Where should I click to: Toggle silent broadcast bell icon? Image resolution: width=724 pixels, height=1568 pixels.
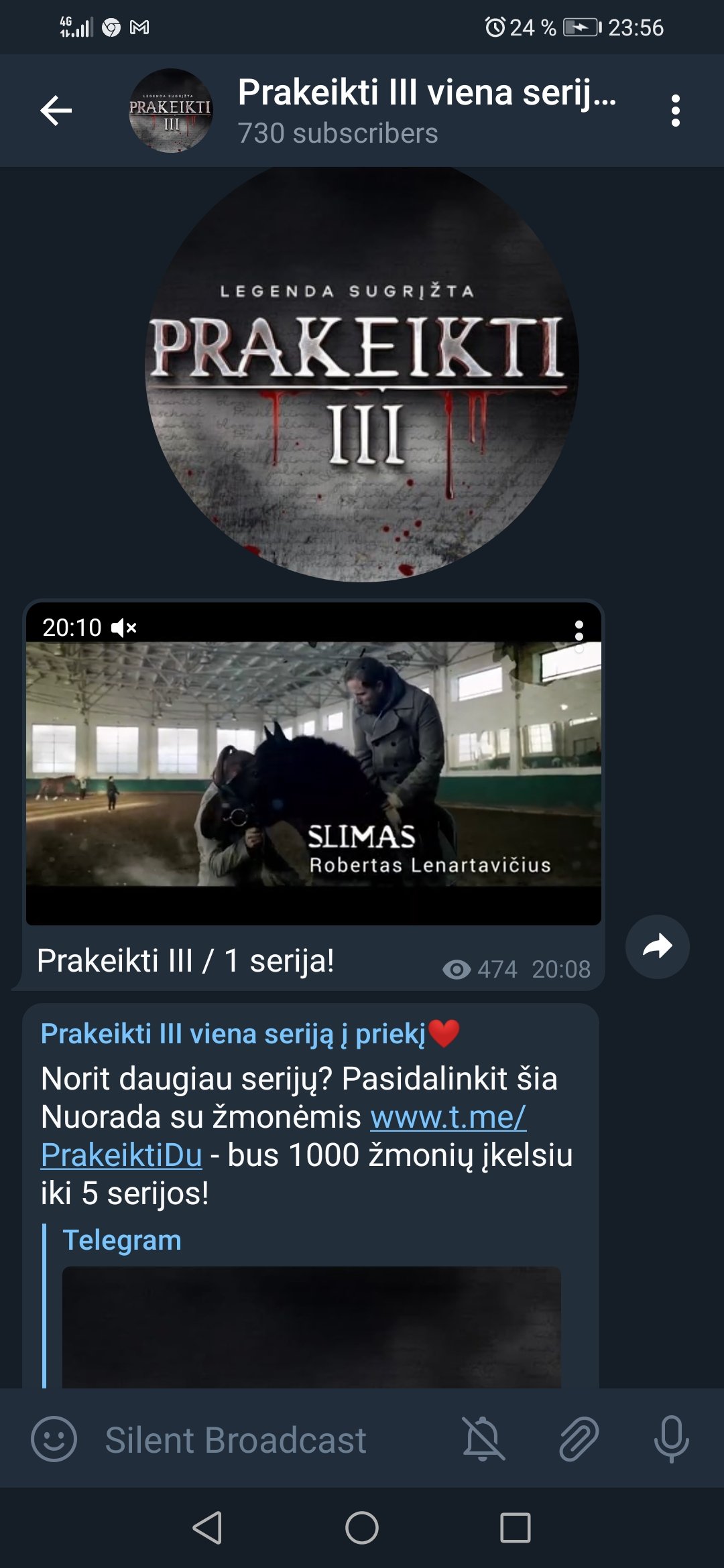click(x=483, y=1439)
